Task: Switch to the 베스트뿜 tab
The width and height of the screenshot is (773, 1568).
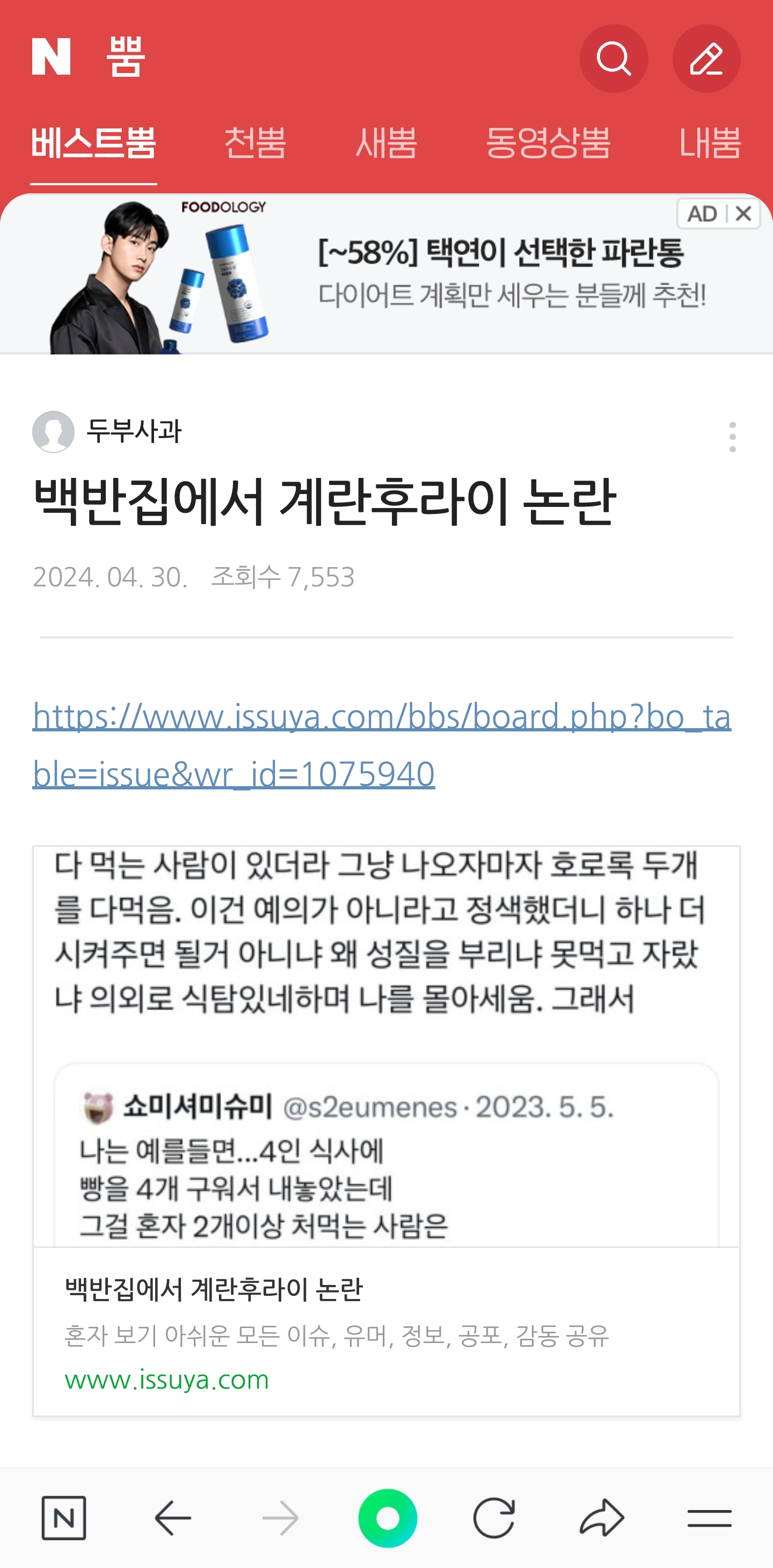Action: 94,144
